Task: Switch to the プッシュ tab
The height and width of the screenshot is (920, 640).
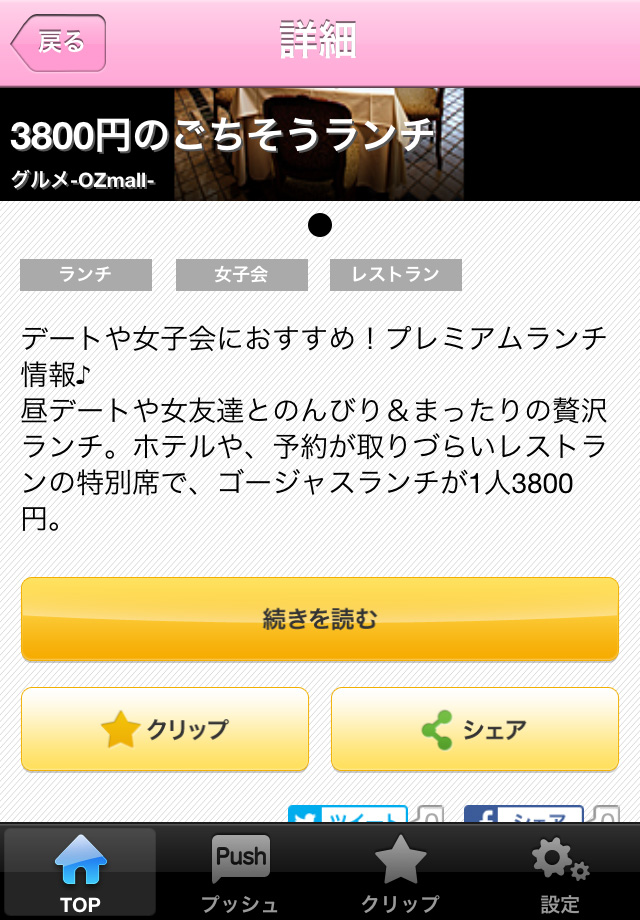Action: coord(240,872)
